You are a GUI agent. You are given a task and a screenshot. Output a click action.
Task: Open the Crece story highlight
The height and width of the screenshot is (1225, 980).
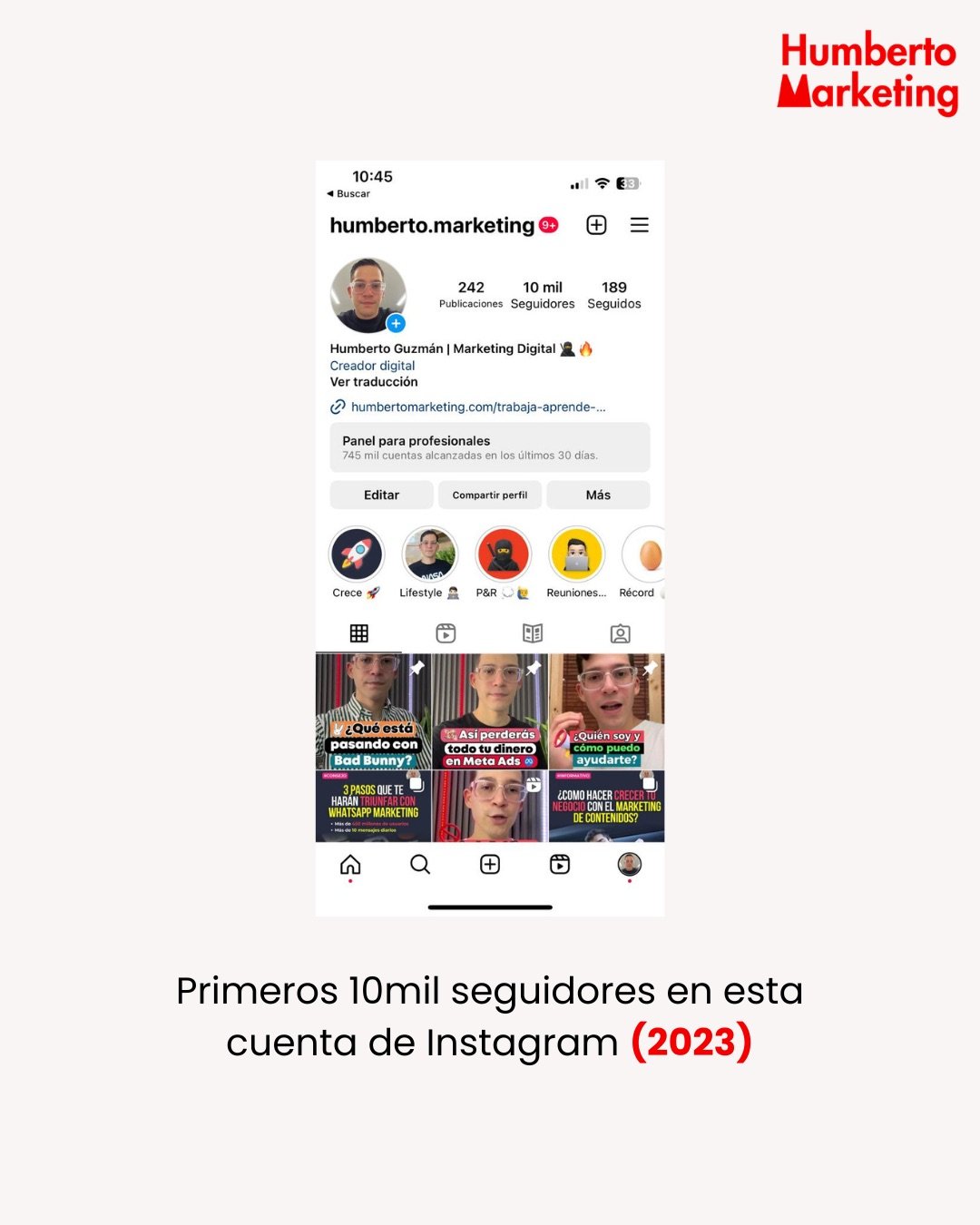pyautogui.click(x=356, y=554)
